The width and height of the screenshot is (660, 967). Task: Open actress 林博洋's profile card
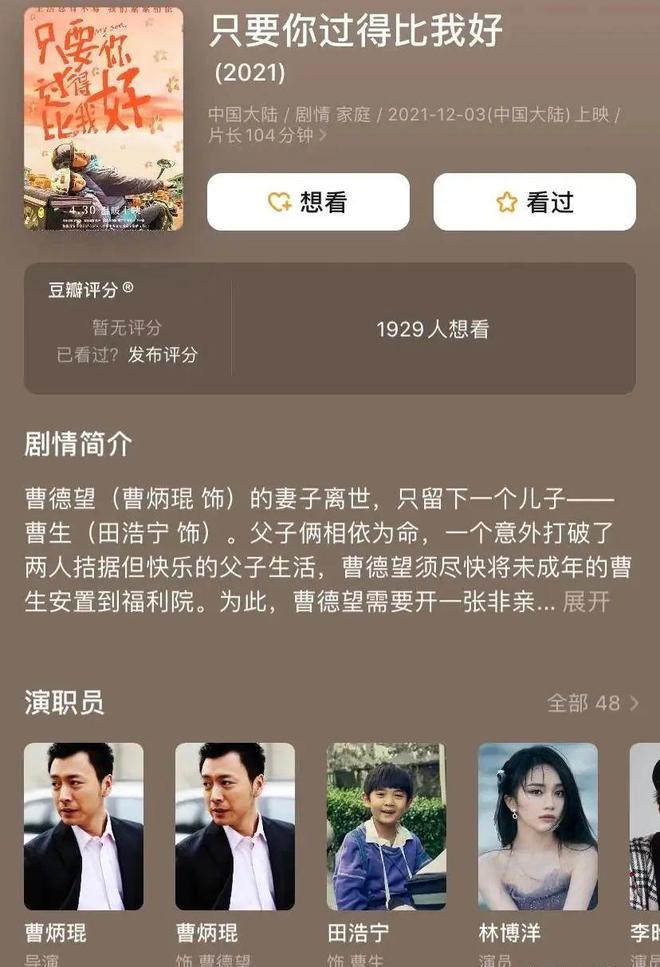[538, 826]
